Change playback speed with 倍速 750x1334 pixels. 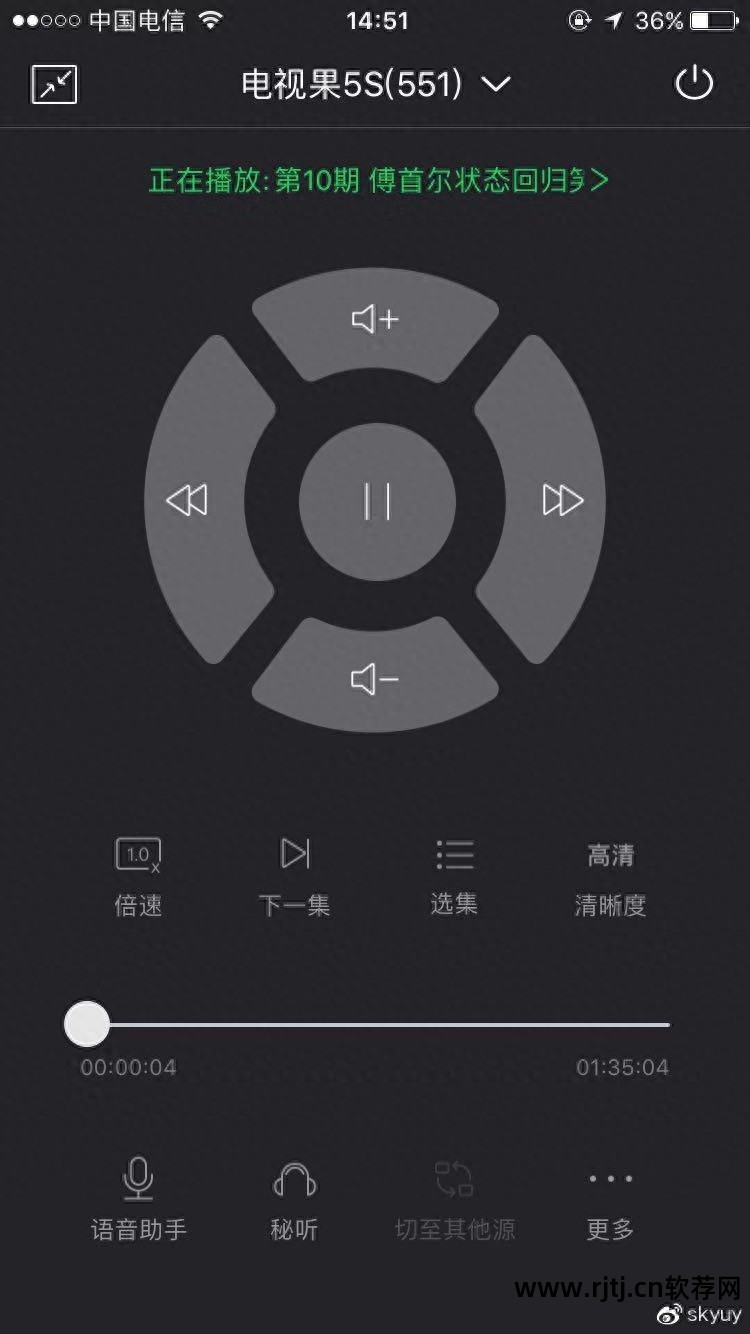point(138,876)
